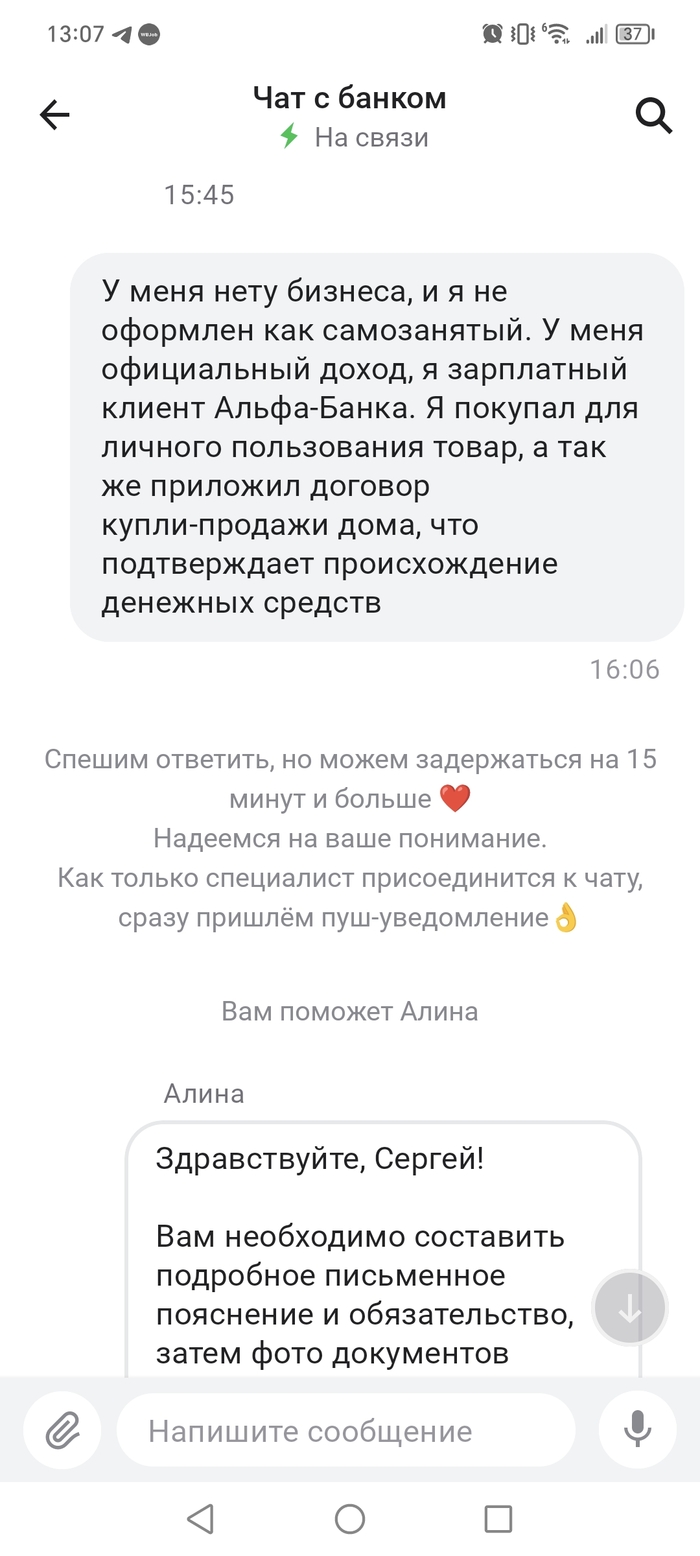Focus the 'Напишите сообщение' message field
This screenshot has width=700, height=1556.
click(345, 1431)
